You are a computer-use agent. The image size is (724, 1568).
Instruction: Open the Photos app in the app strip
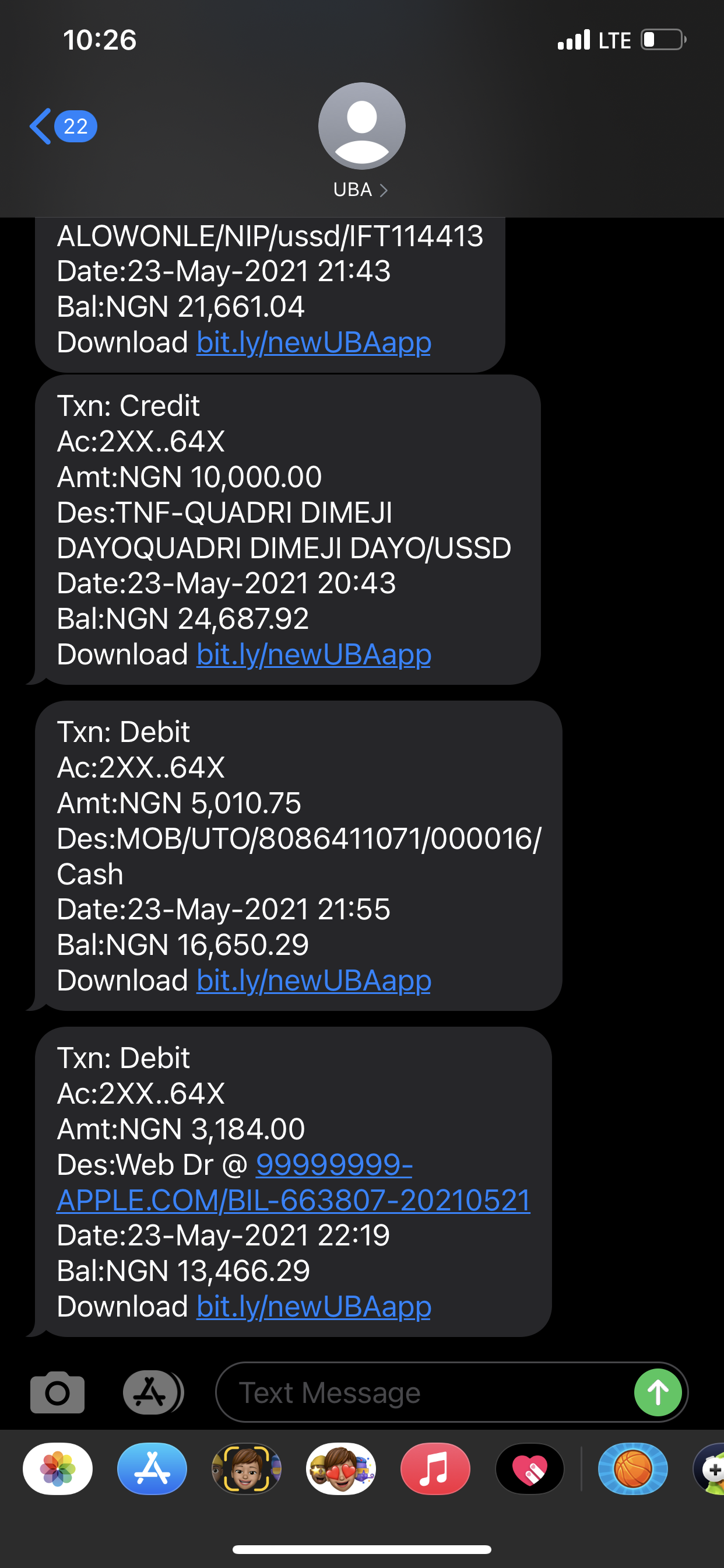(x=58, y=1469)
